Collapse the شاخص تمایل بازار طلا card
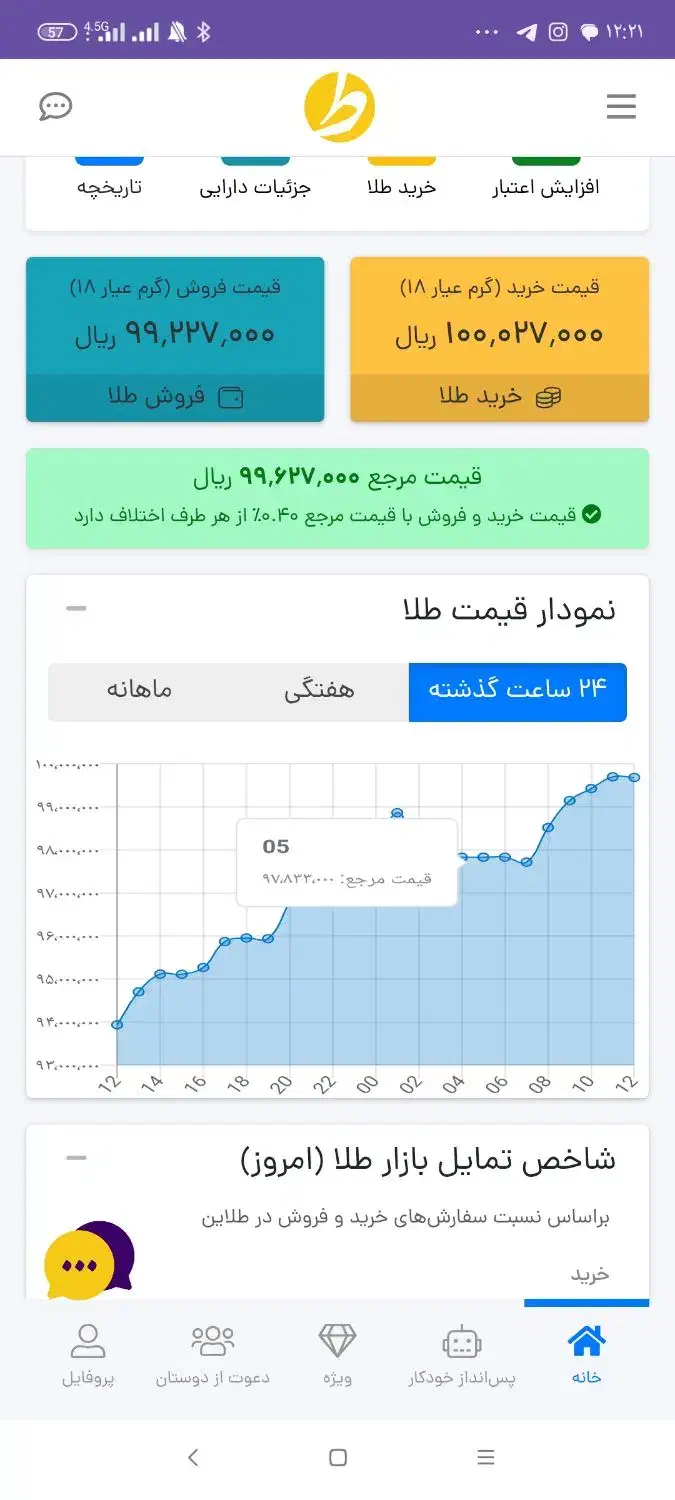 76,1158
